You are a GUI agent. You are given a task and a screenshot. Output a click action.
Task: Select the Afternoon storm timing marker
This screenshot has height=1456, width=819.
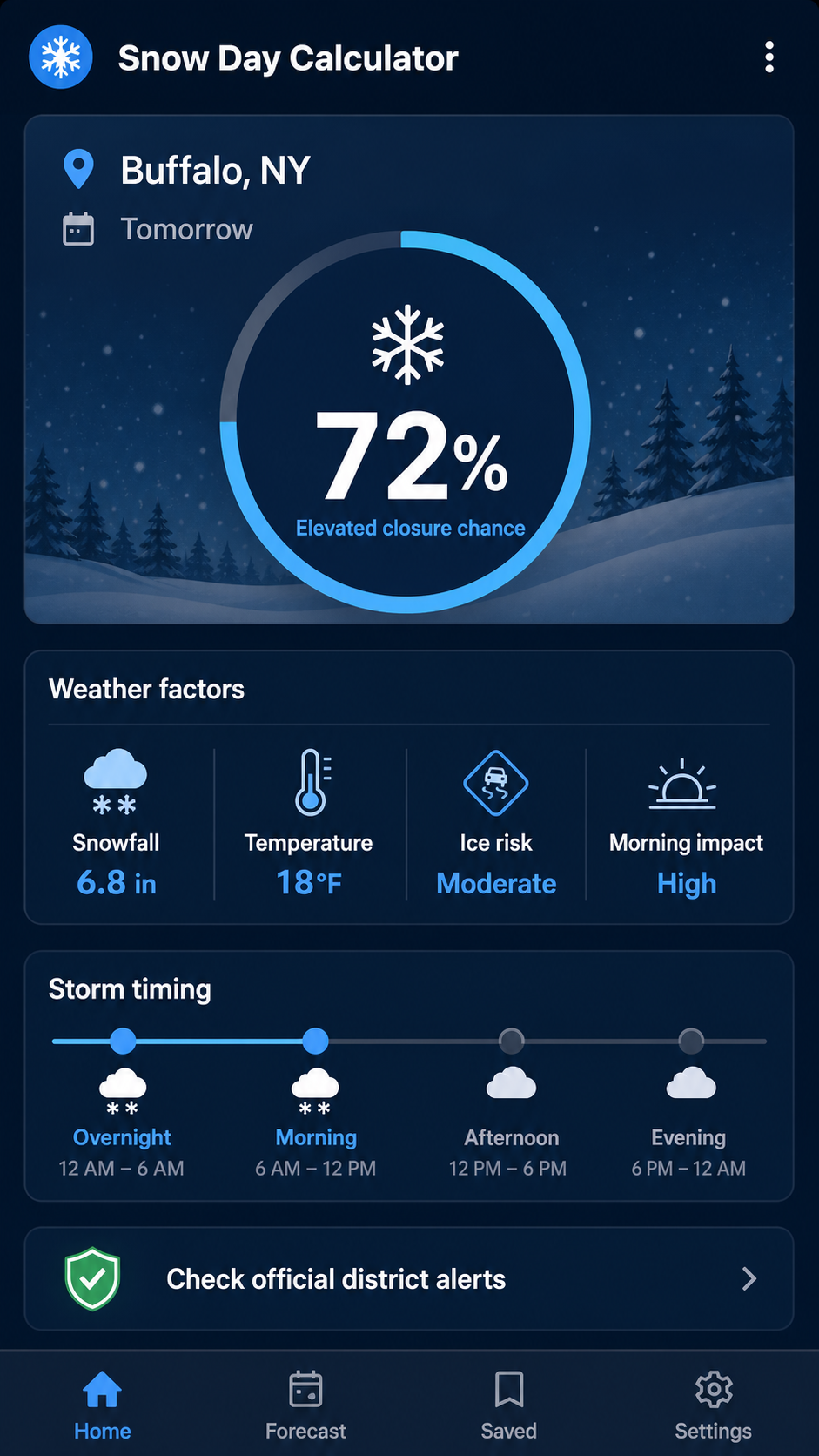tap(511, 1041)
